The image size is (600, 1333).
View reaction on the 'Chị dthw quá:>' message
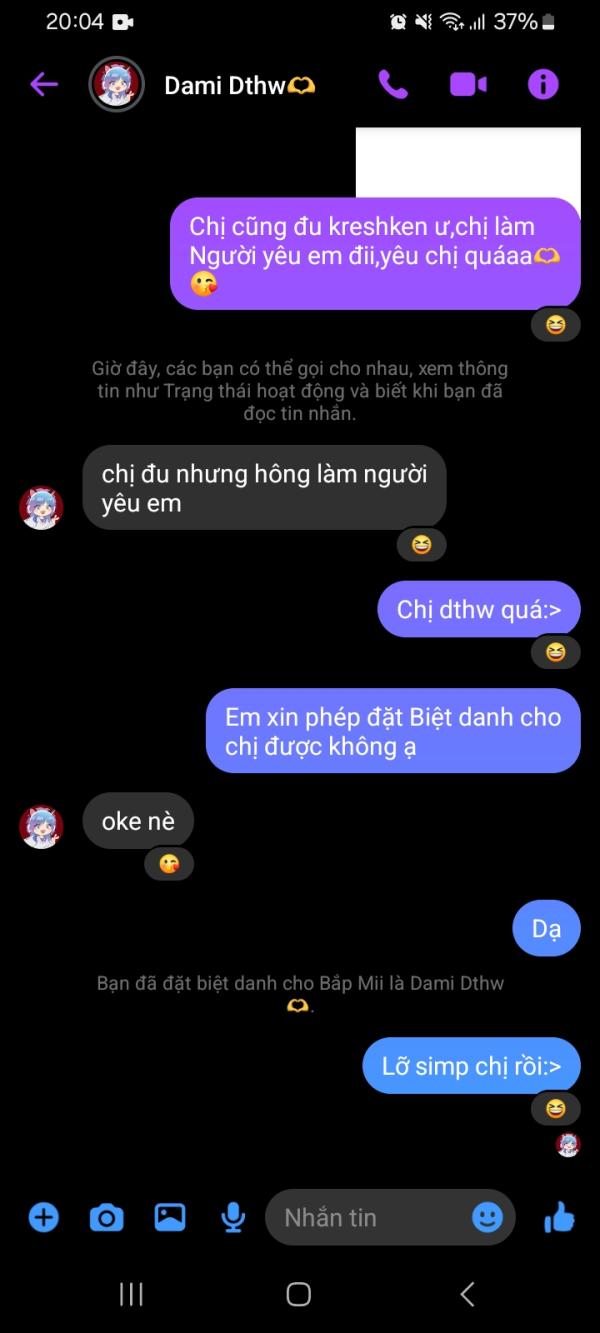[555, 652]
